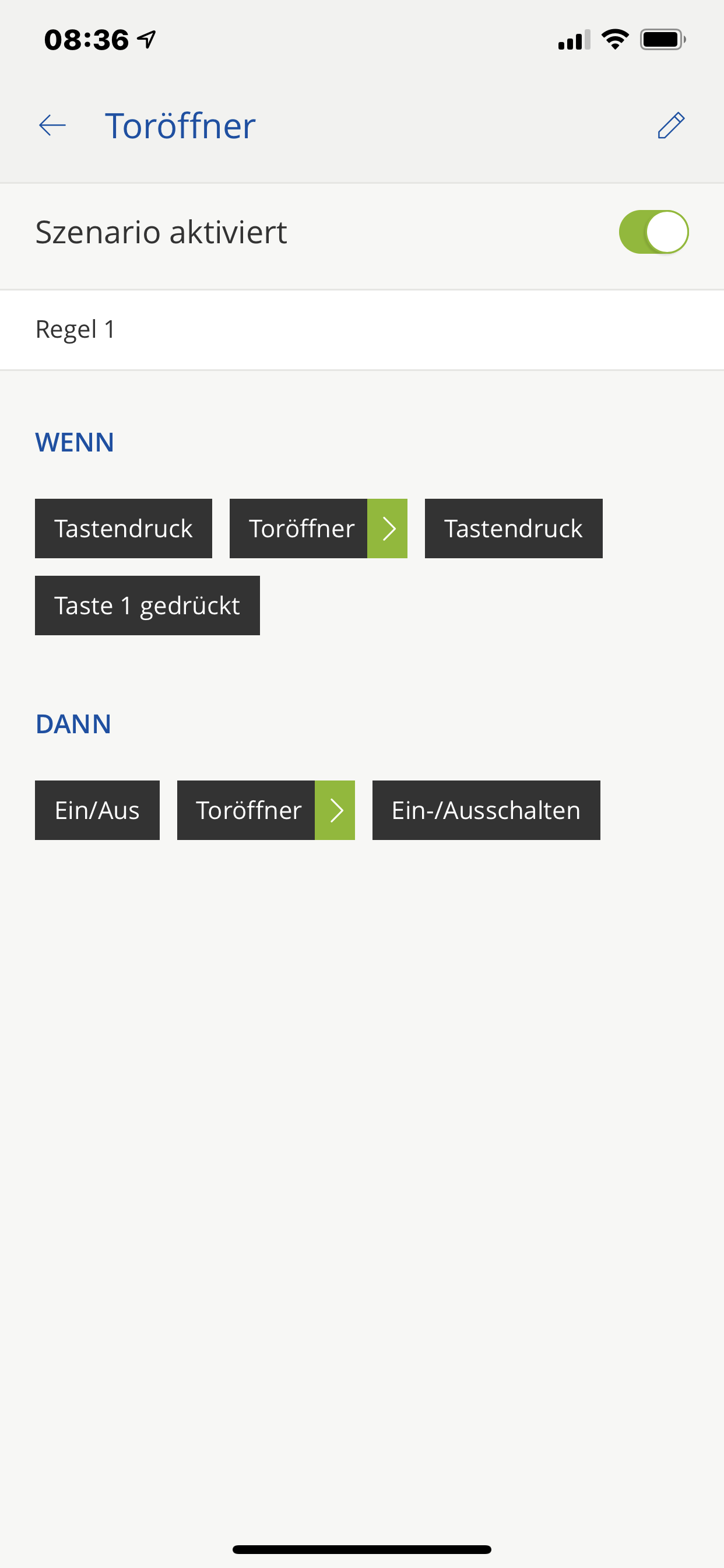This screenshot has height=1568, width=724.
Task: Open the Toröffner device chip under WENN
Action: click(x=318, y=528)
